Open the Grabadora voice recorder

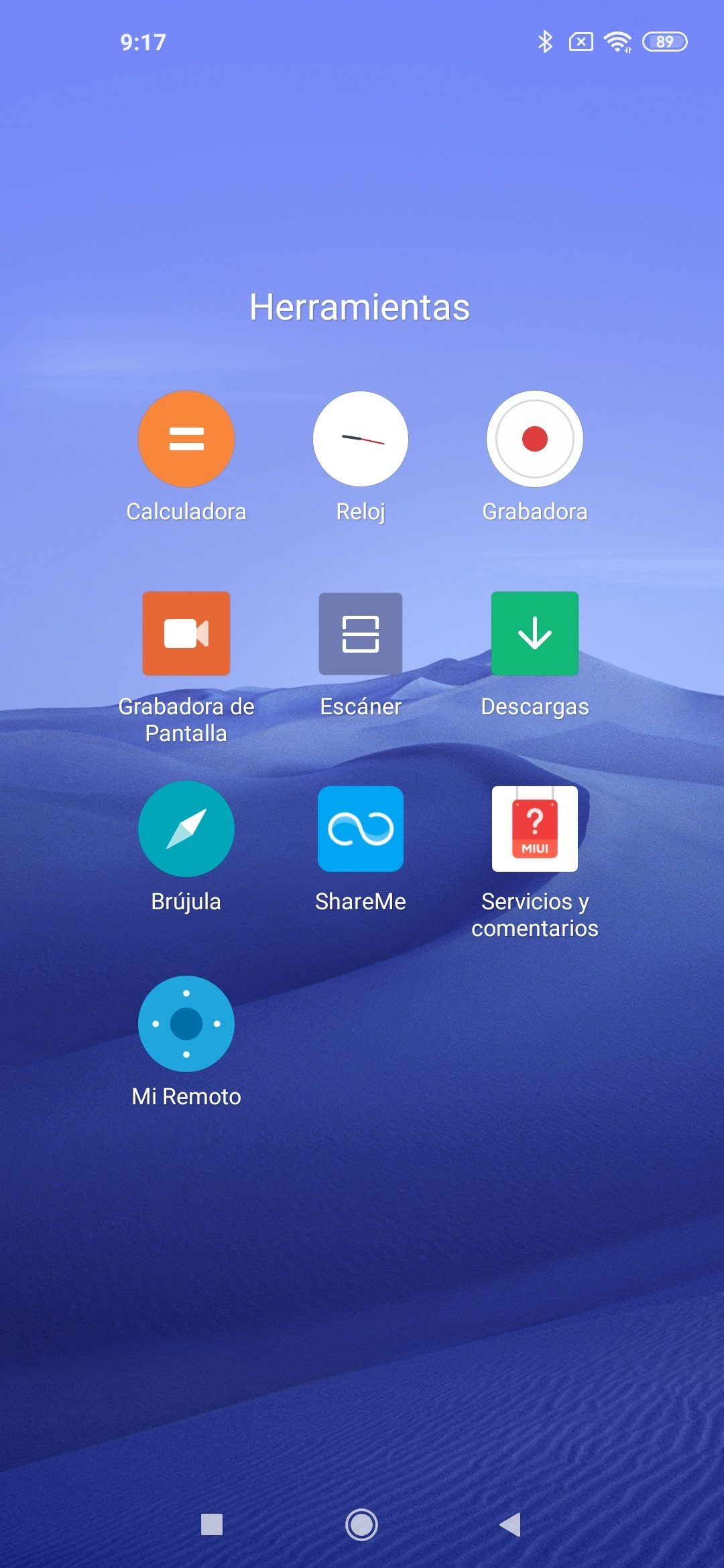click(x=534, y=439)
